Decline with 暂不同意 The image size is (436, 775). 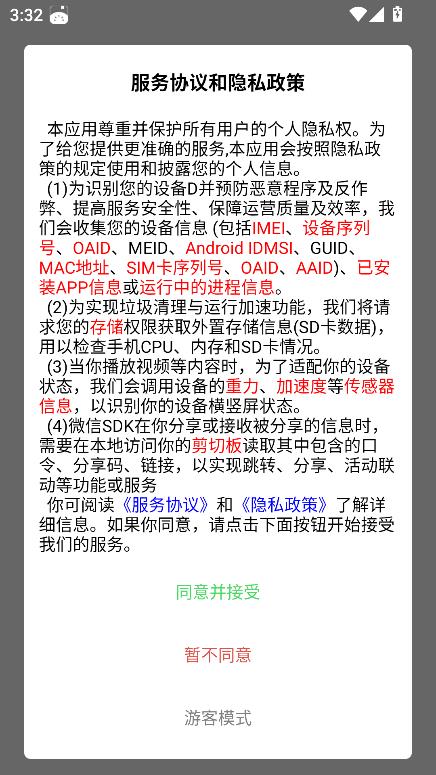(x=218, y=654)
